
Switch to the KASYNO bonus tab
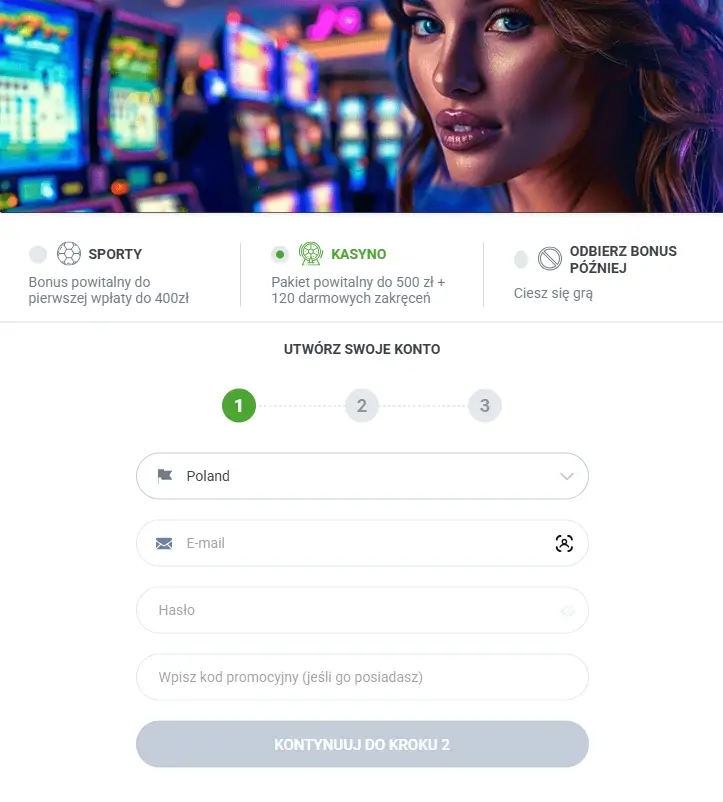(x=357, y=254)
